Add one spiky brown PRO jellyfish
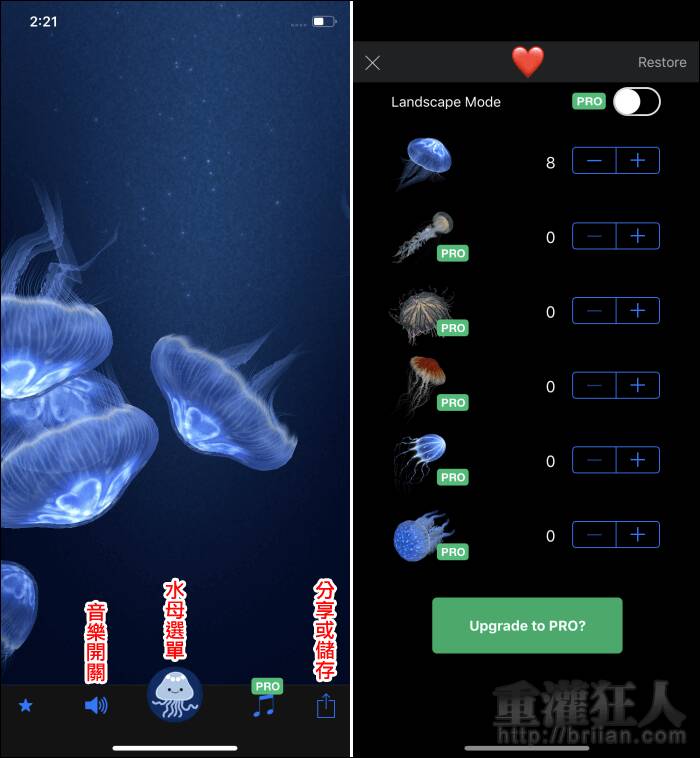700x758 pixels. click(x=637, y=311)
